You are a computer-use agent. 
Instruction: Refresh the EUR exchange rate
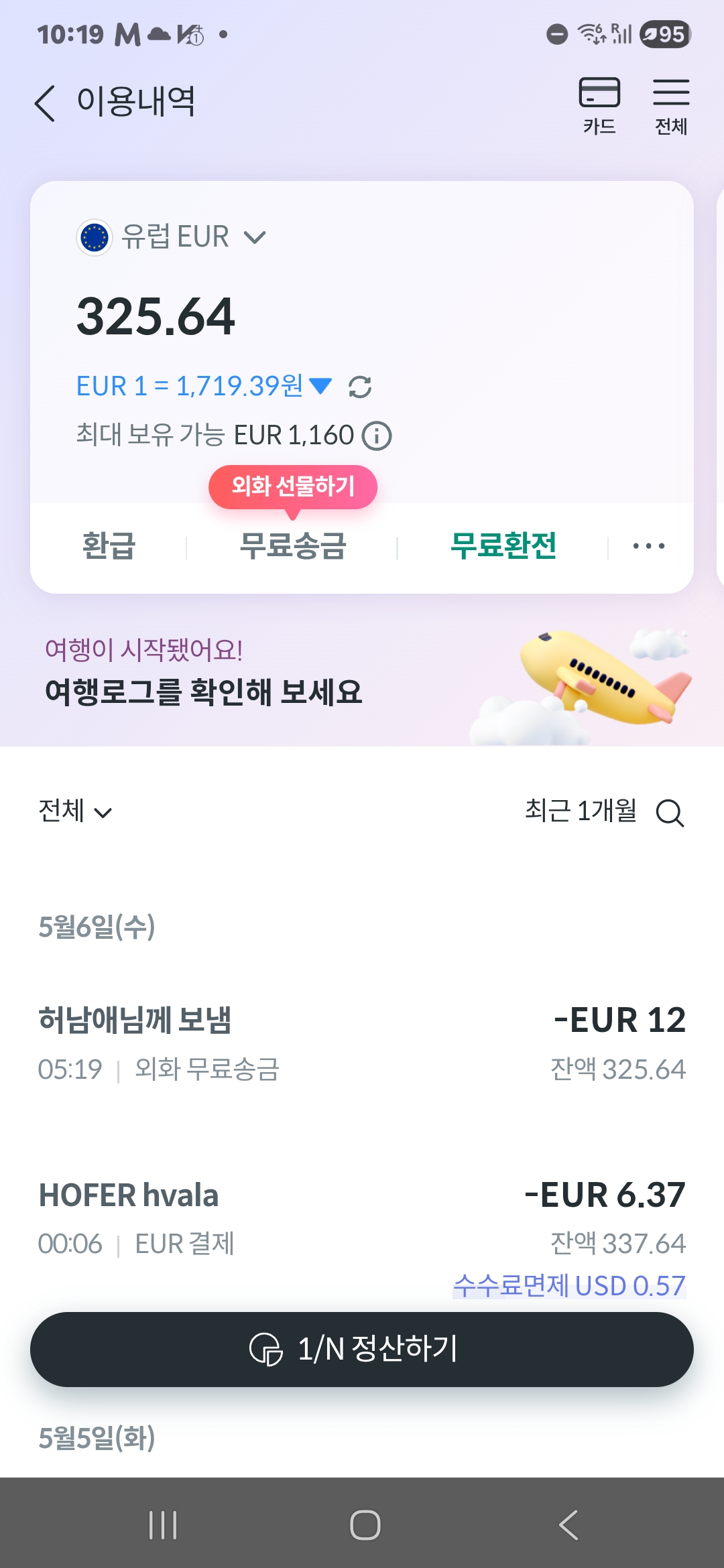(360, 387)
